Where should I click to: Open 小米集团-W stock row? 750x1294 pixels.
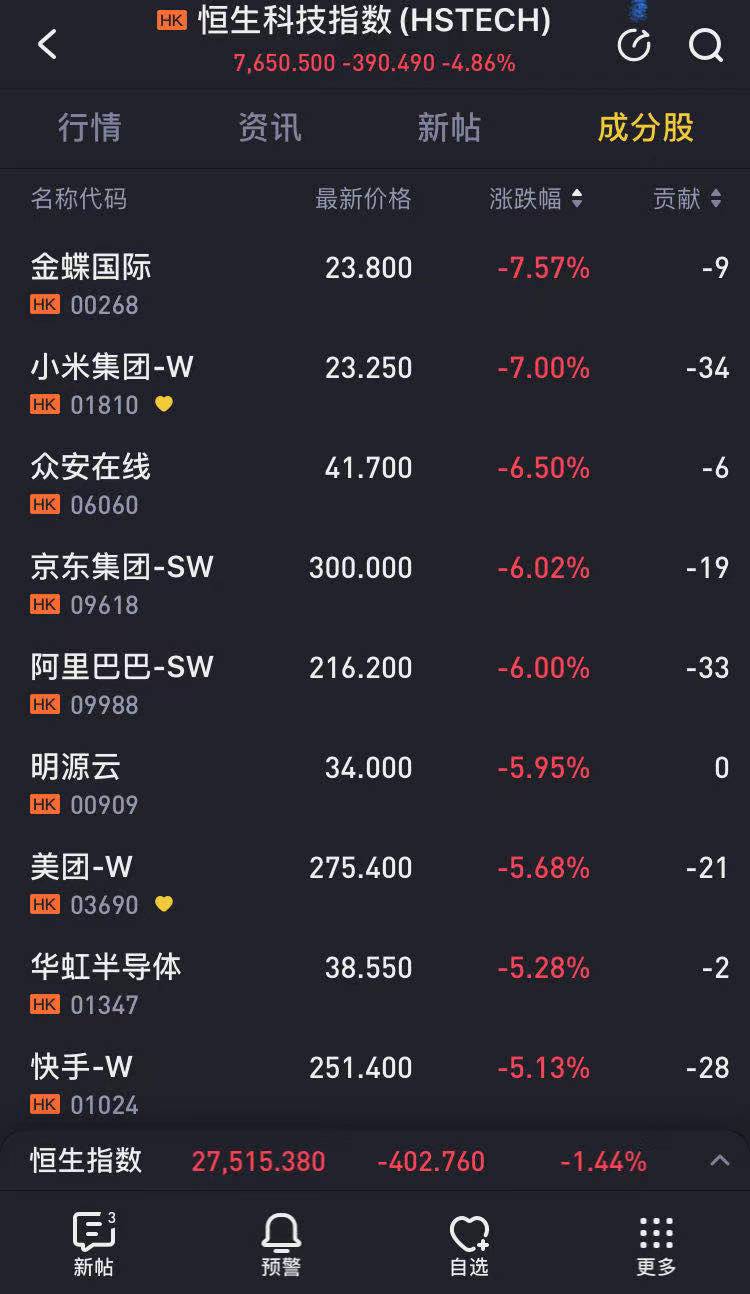tap(375, 383)
